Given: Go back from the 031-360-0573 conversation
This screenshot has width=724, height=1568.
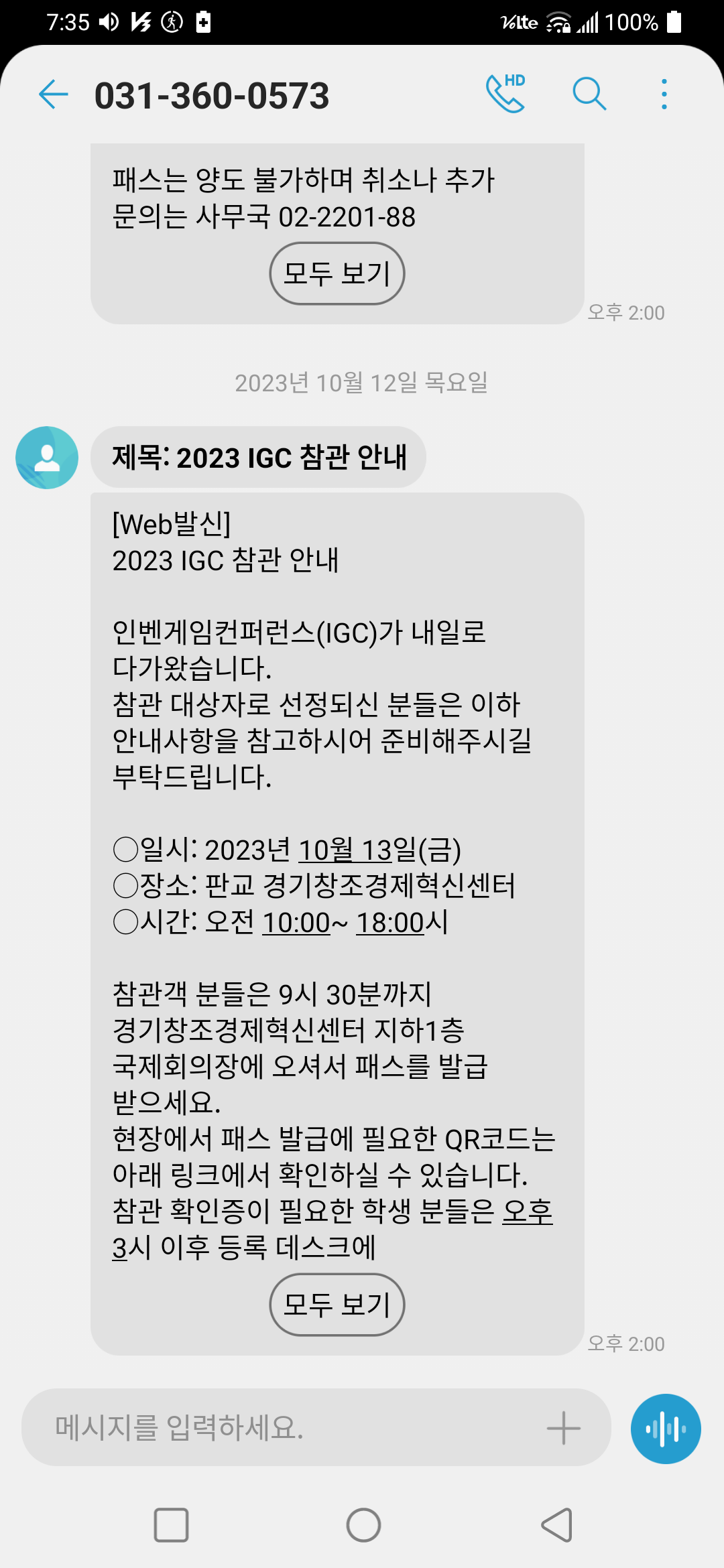Looking at the screenshot, I should pos(54,94).
